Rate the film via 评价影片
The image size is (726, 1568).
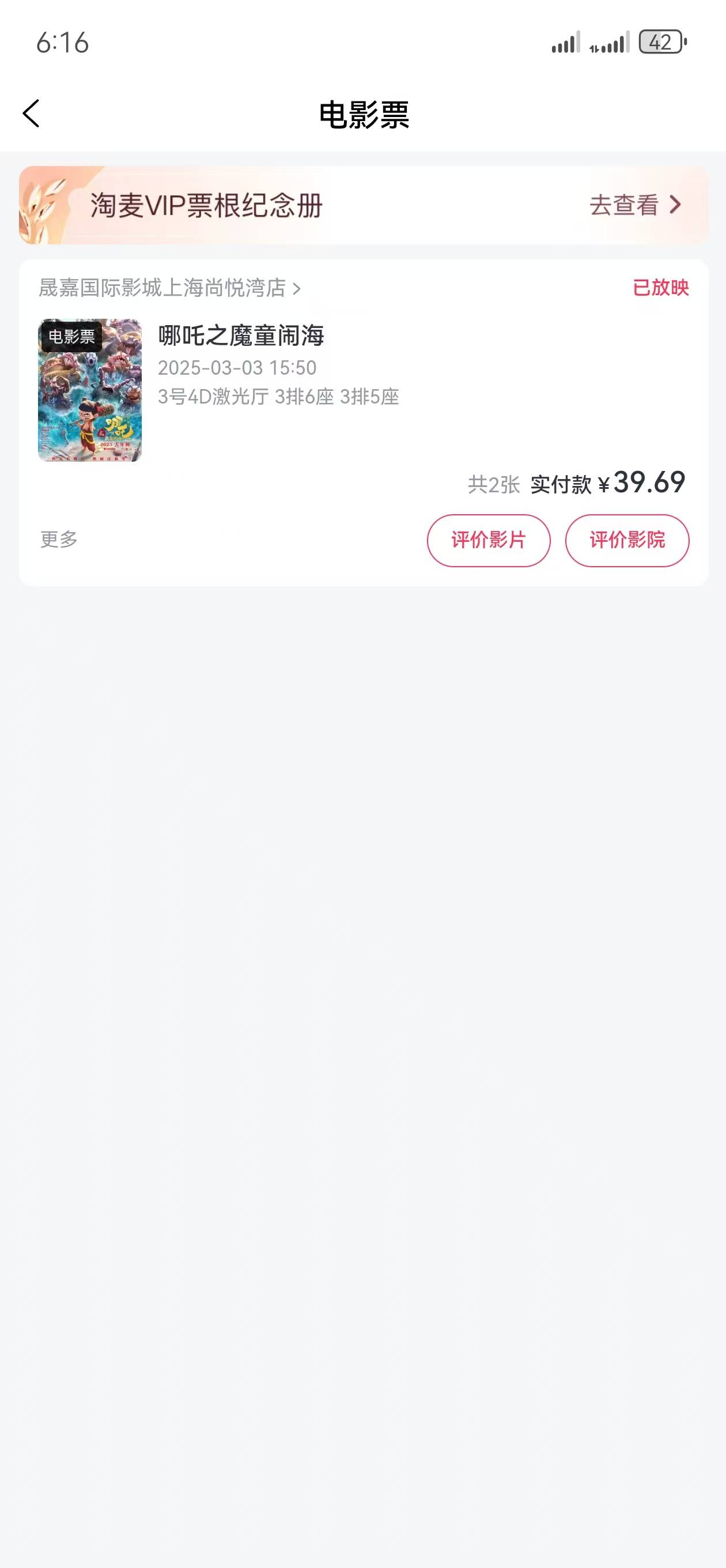tap(489, 541)
